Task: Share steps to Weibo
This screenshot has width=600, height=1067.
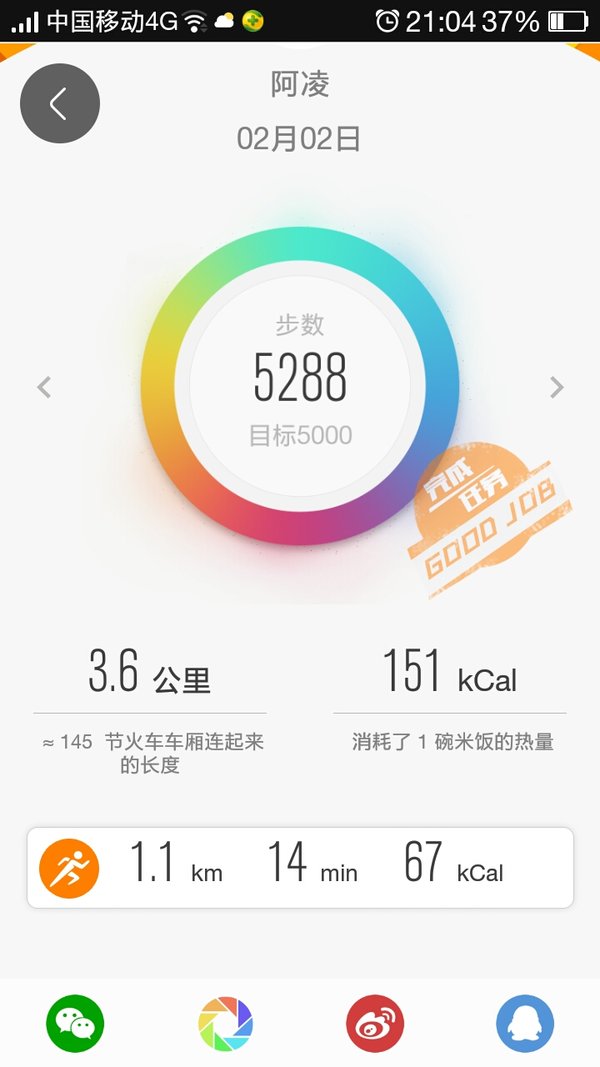Action: tap(375, 1023)
